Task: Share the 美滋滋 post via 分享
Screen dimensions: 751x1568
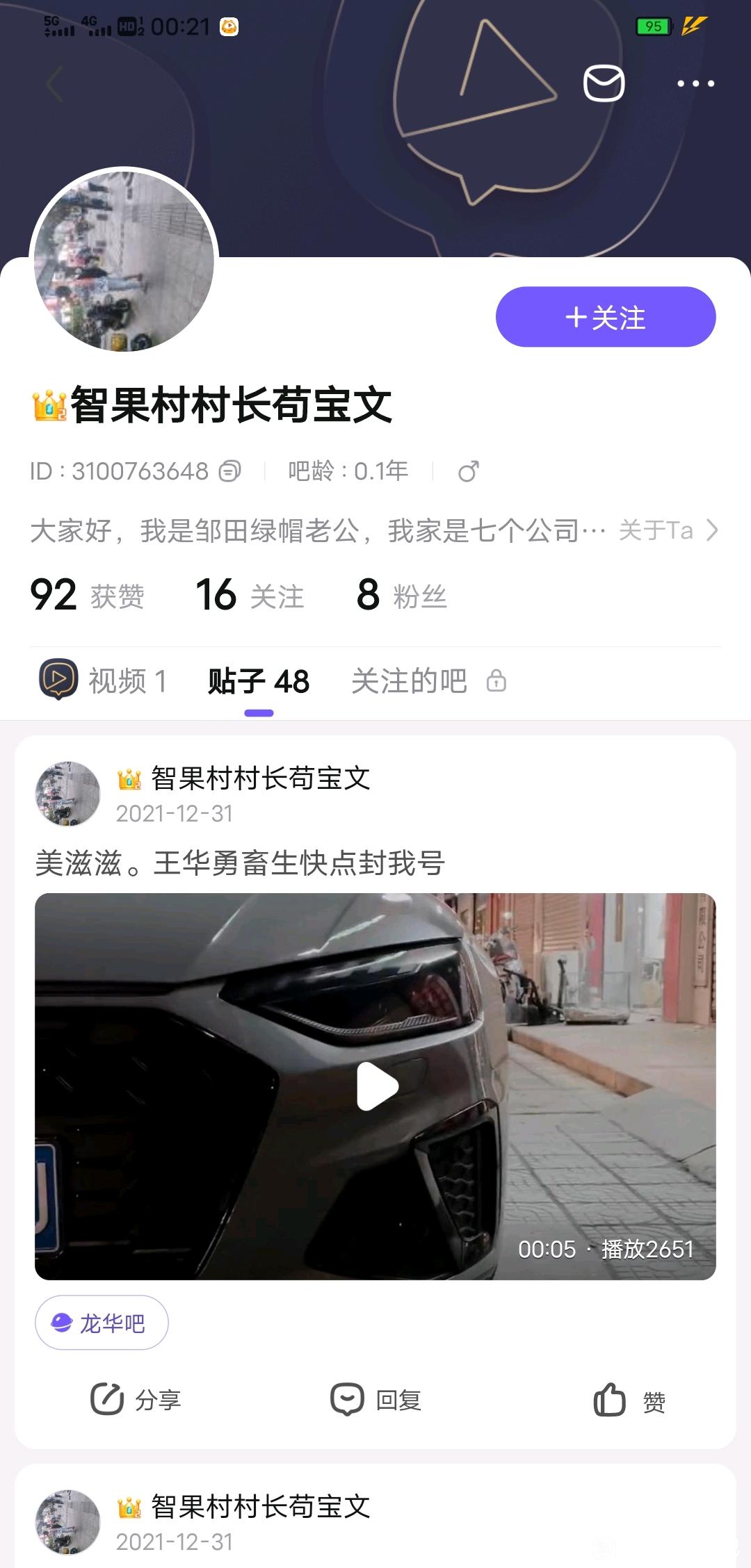Action: (136, 1400)
